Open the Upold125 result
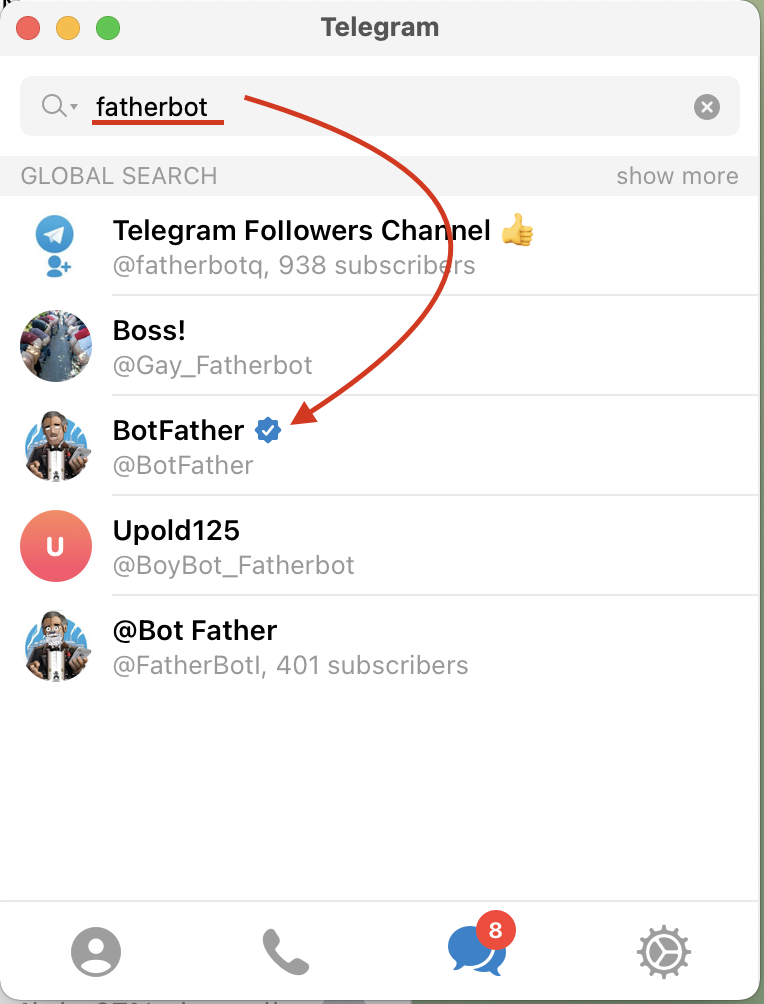 click(x=380, y=546)
